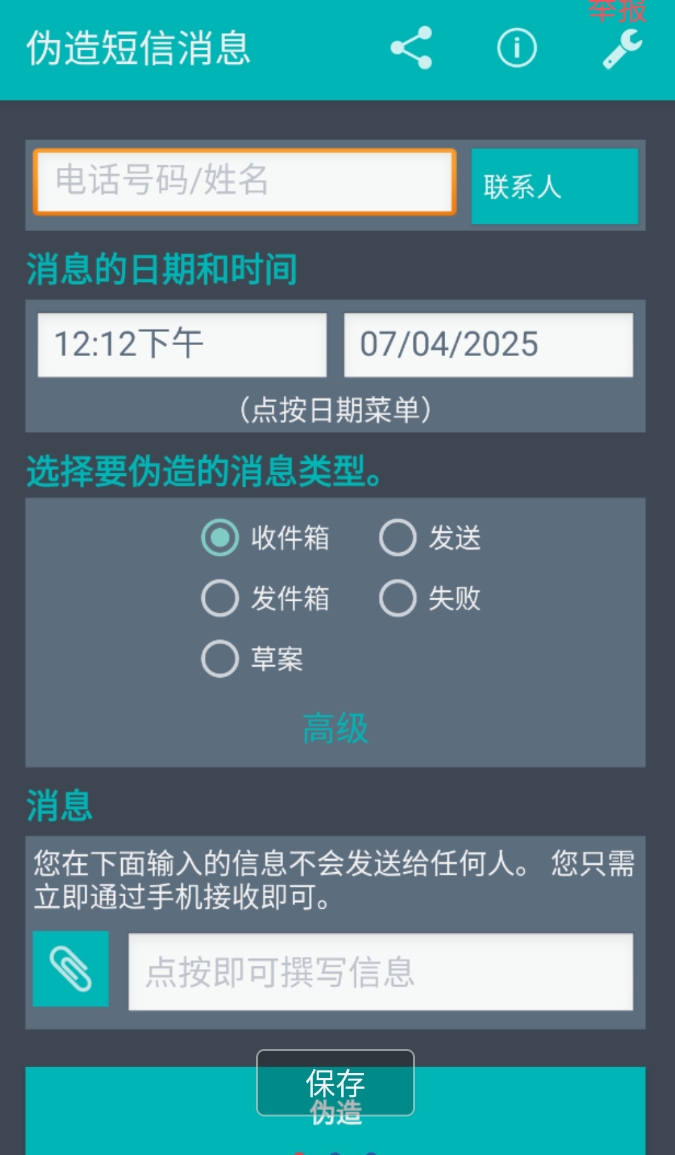Image resolution: width=675 pixels, height=1155 pixels.
Task: Select the 发送 message type
Action: pyautogui.click(x=398, y=538)
